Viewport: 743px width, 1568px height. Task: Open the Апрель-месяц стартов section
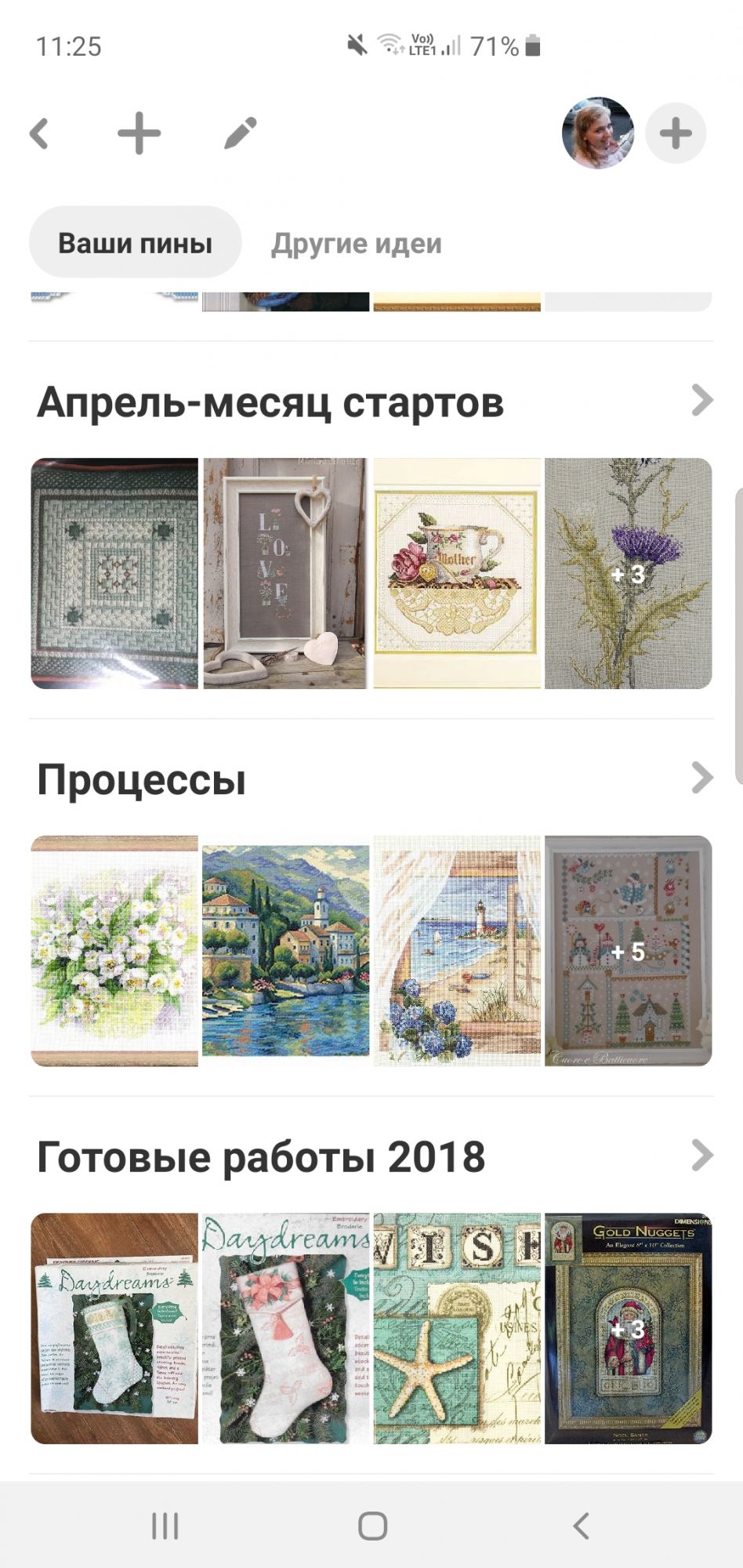pyautogui.click(x=702, y=401)
